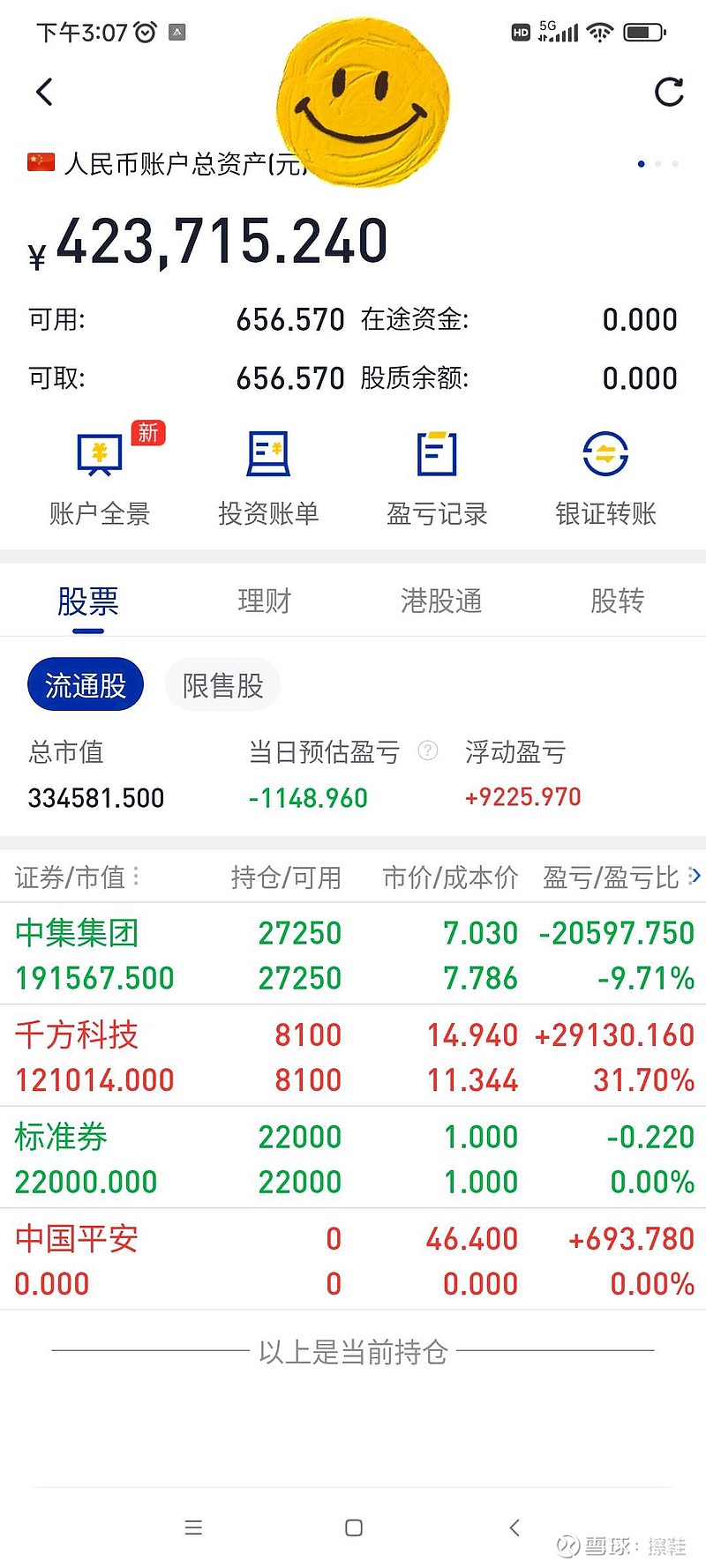The image size is (706, 1568).
Task: Select the 股转 tab
Action: point(618,600)
